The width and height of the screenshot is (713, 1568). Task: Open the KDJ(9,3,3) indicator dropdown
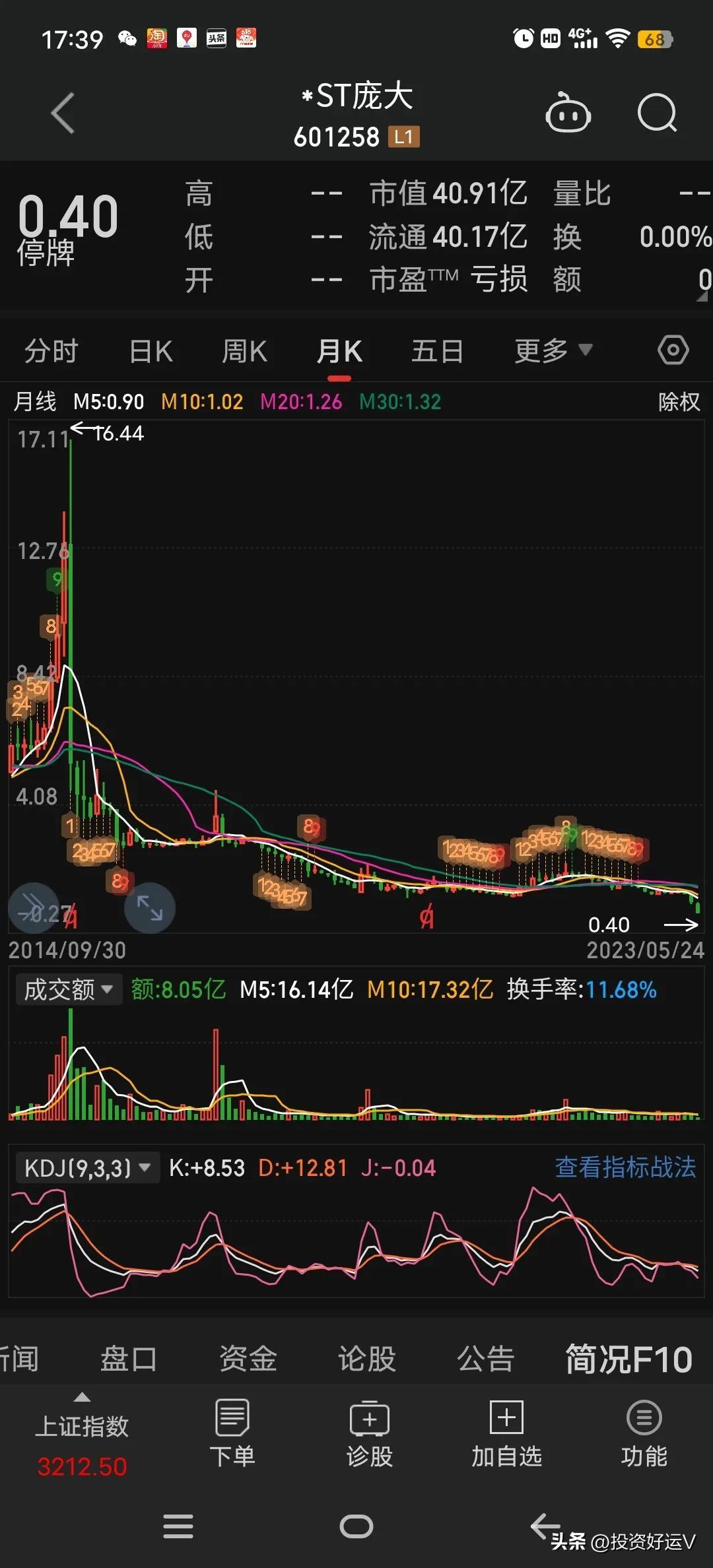[x=87, y=1167]
